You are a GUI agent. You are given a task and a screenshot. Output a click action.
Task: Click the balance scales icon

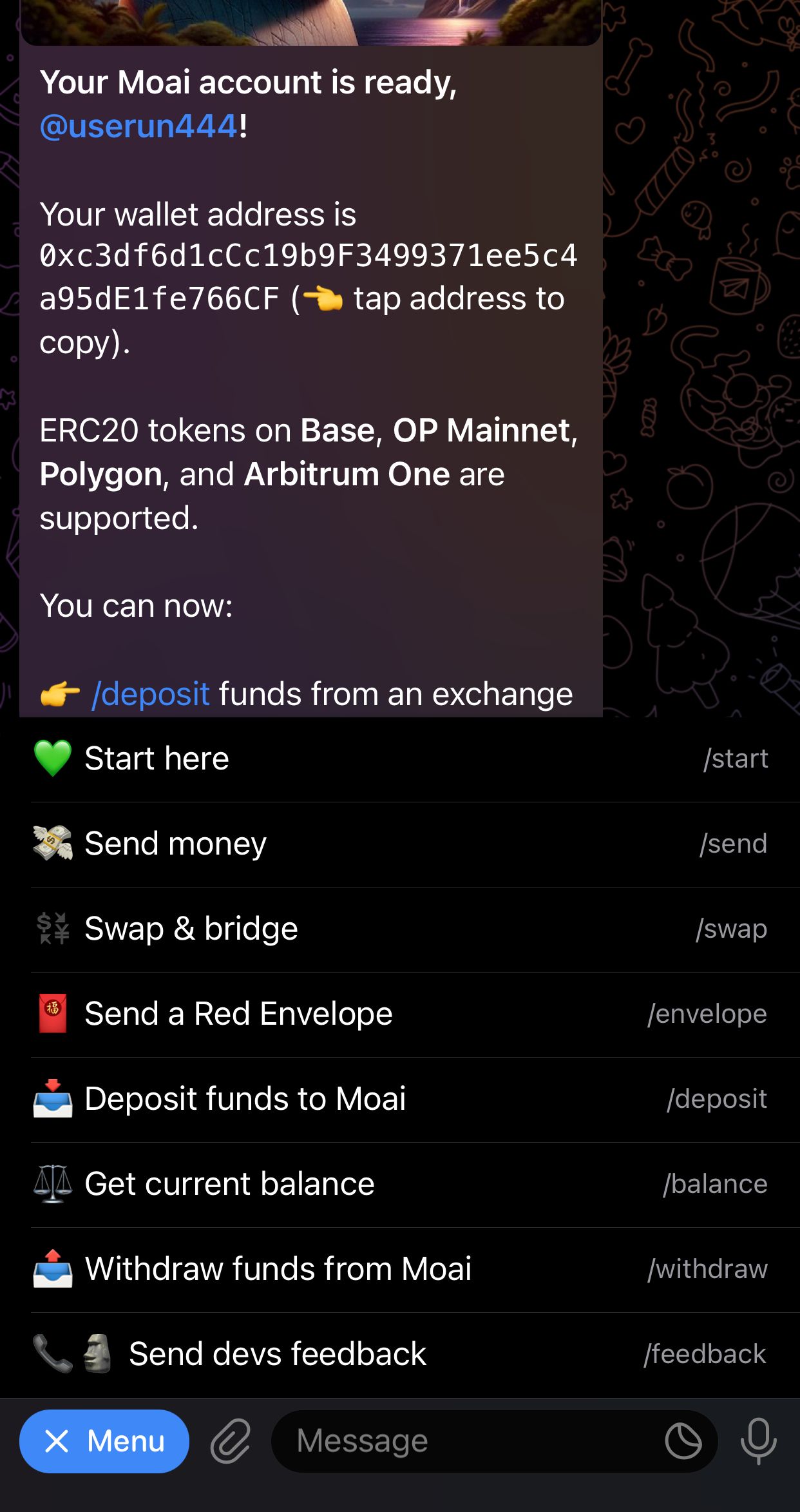[52, 1183]
